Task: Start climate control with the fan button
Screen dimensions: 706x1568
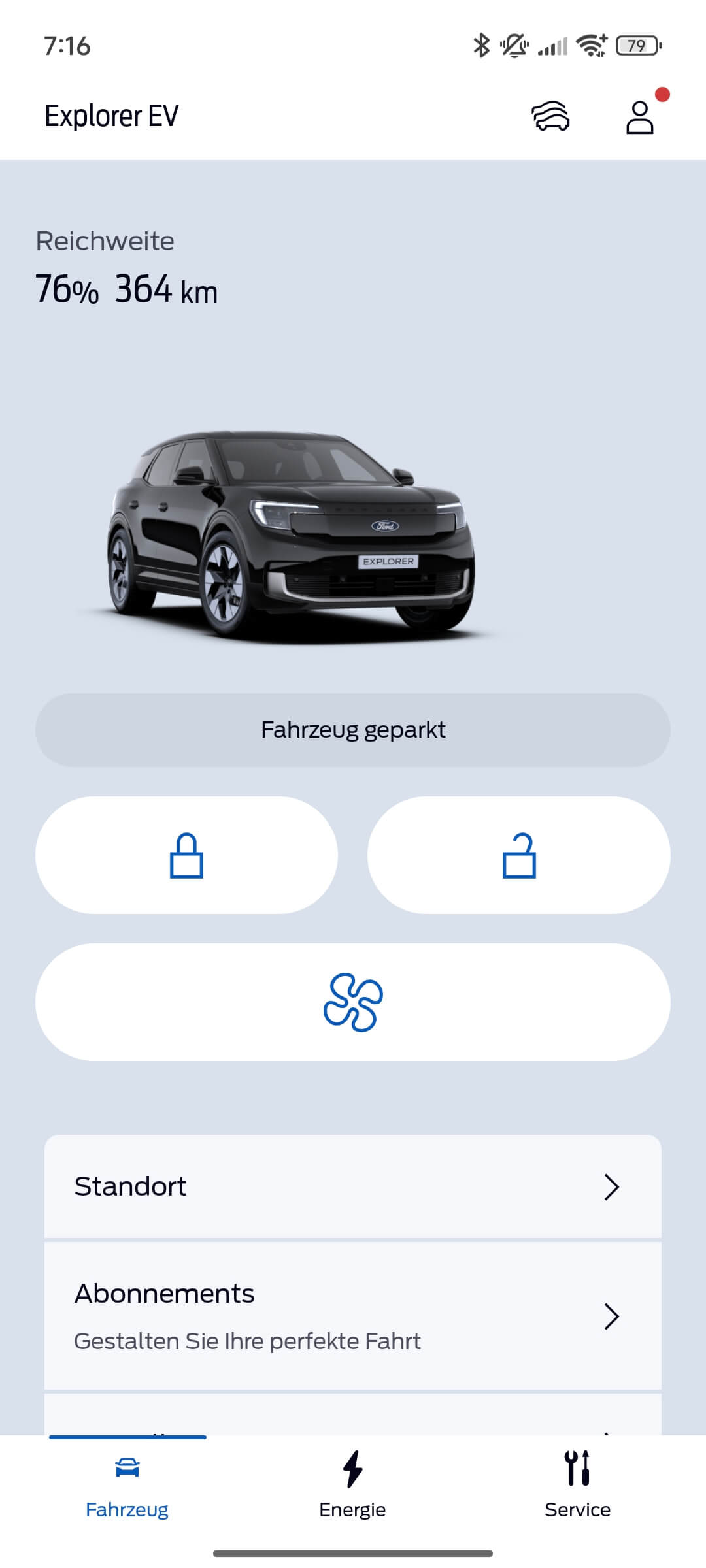Action: [353, 1002]
